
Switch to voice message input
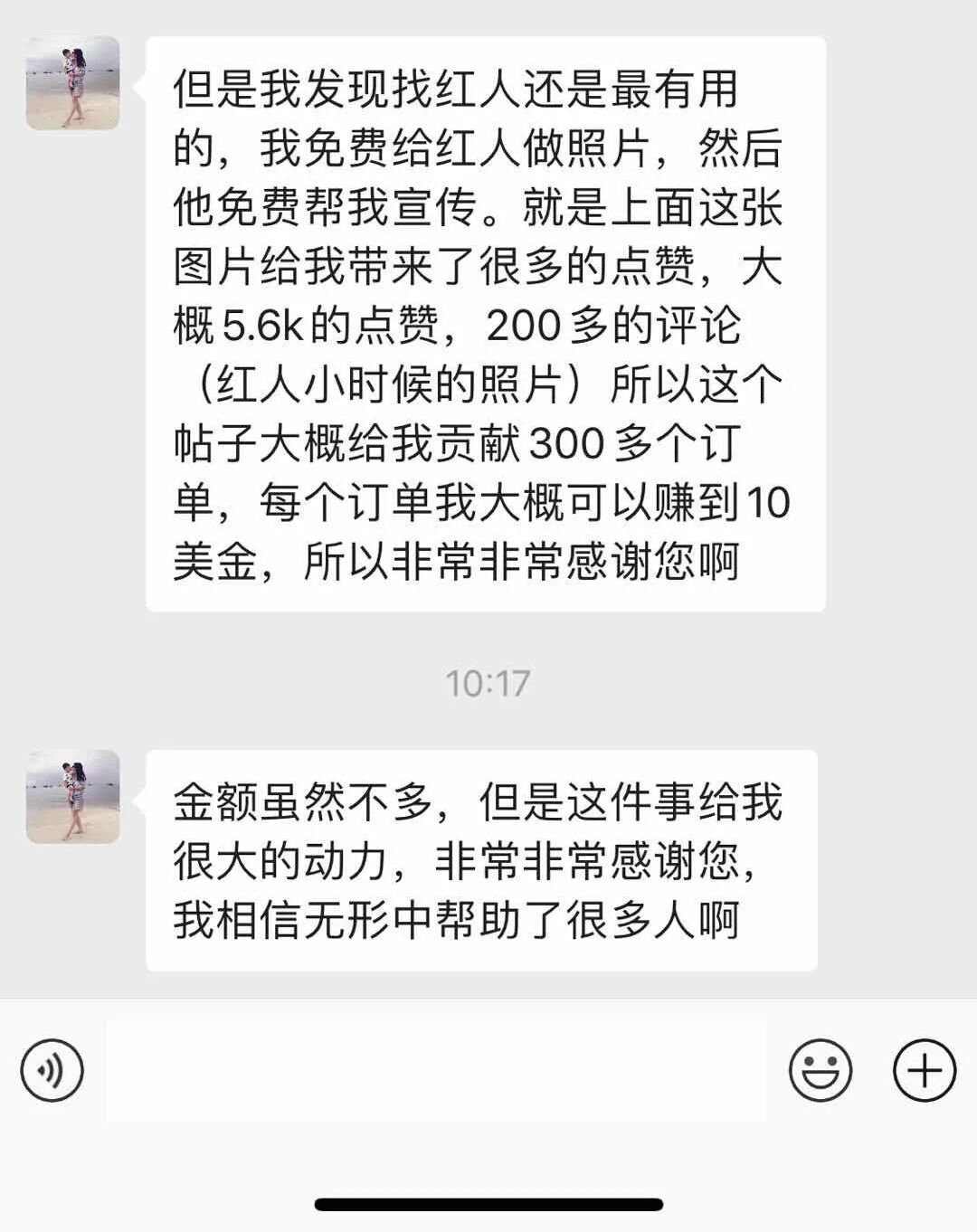[x=52, y=1071]
